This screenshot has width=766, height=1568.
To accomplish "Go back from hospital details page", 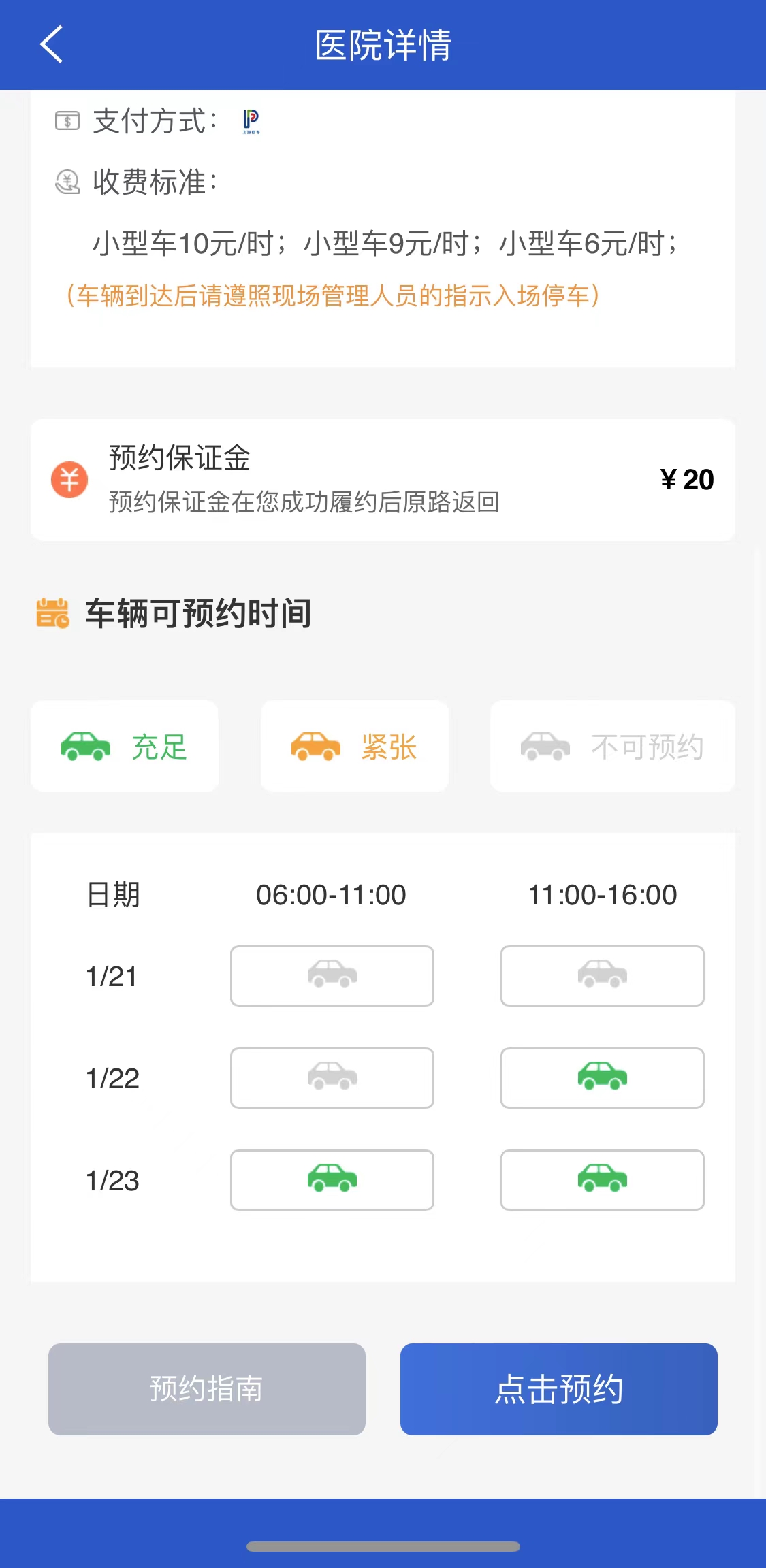I will pyautogui.click(x=52, y=45).
